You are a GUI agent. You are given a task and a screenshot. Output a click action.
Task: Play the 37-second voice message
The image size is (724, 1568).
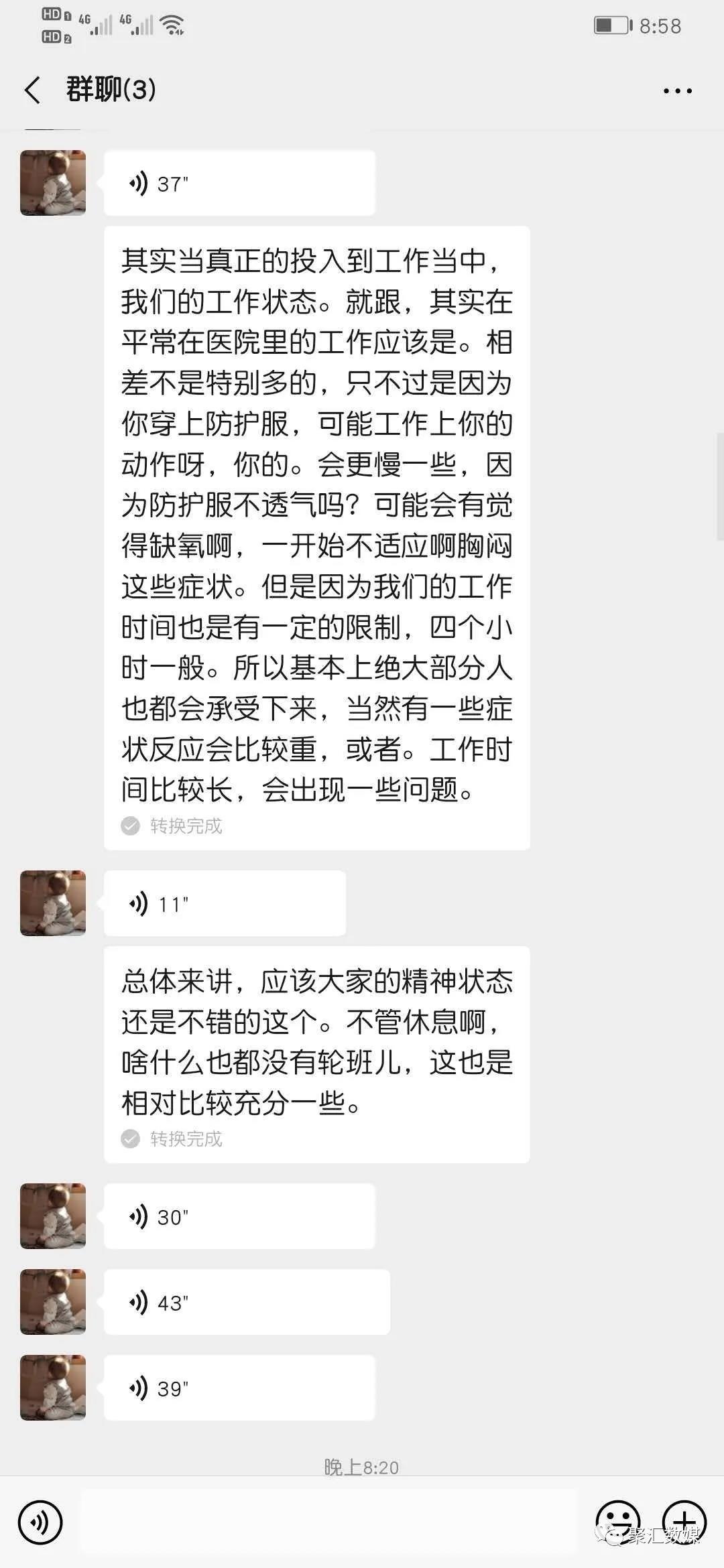239,183
